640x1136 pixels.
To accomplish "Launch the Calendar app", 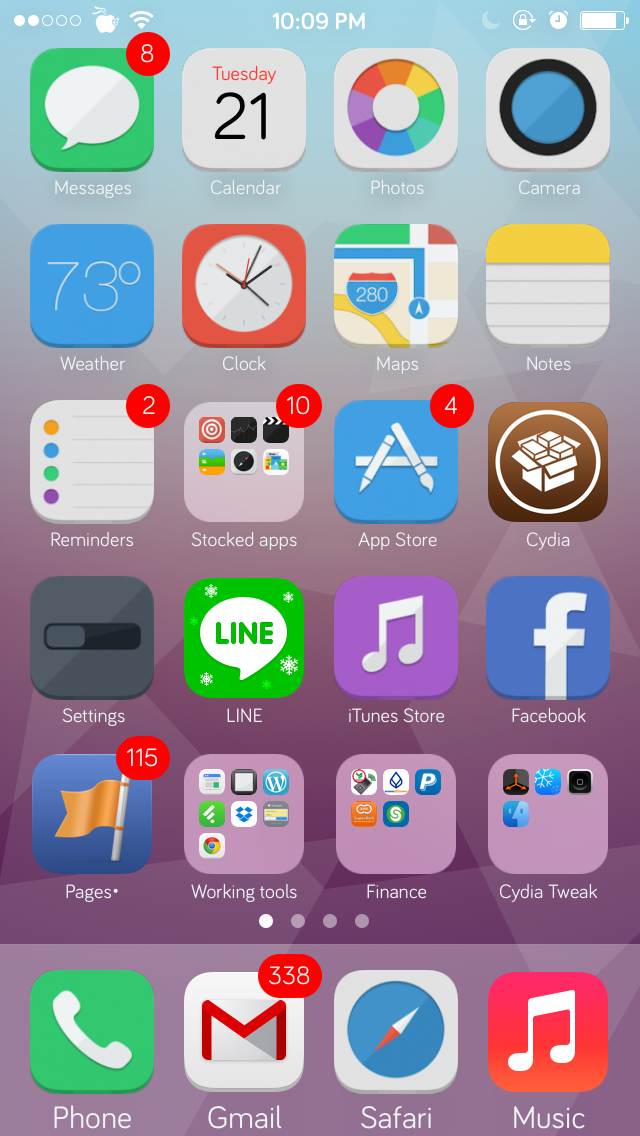I will (x=244, y=109).
